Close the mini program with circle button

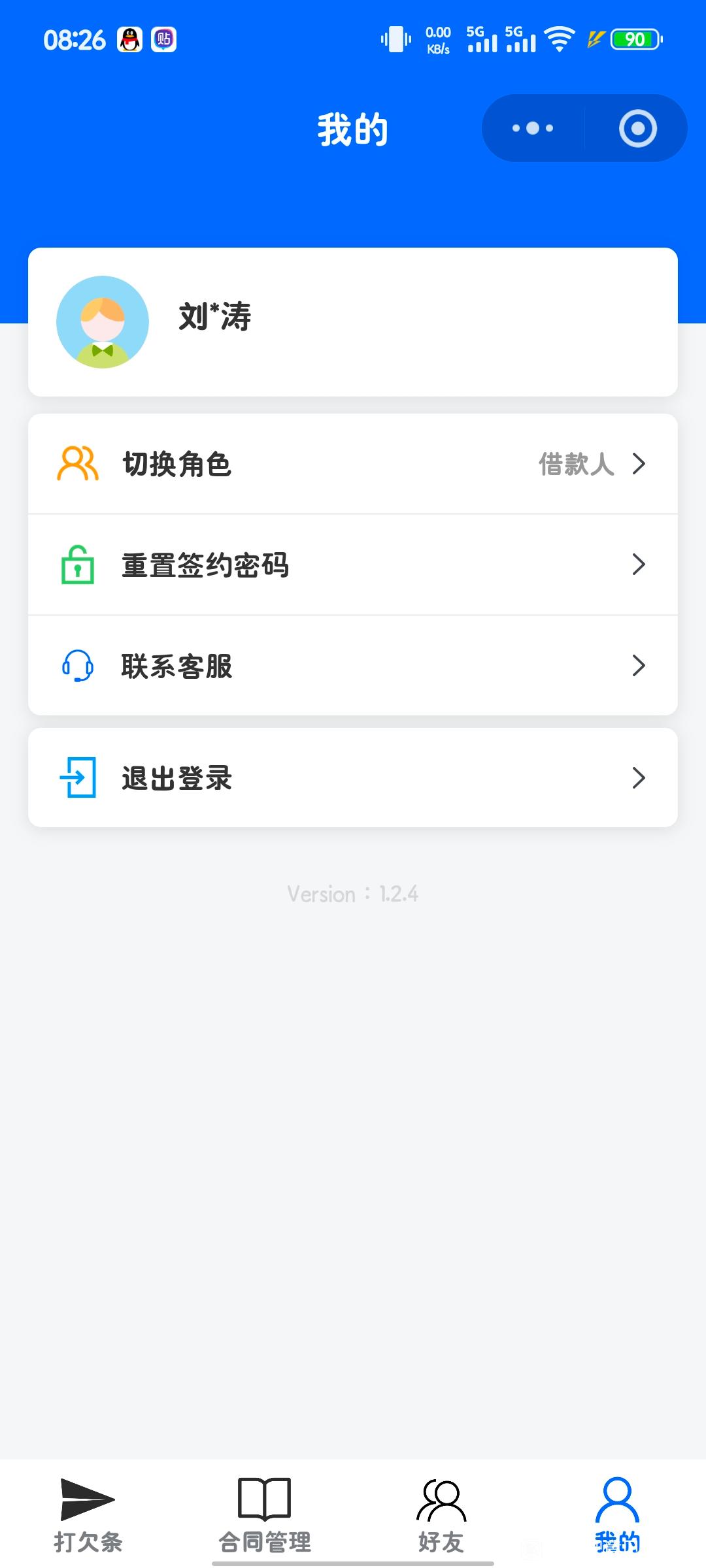637,128
